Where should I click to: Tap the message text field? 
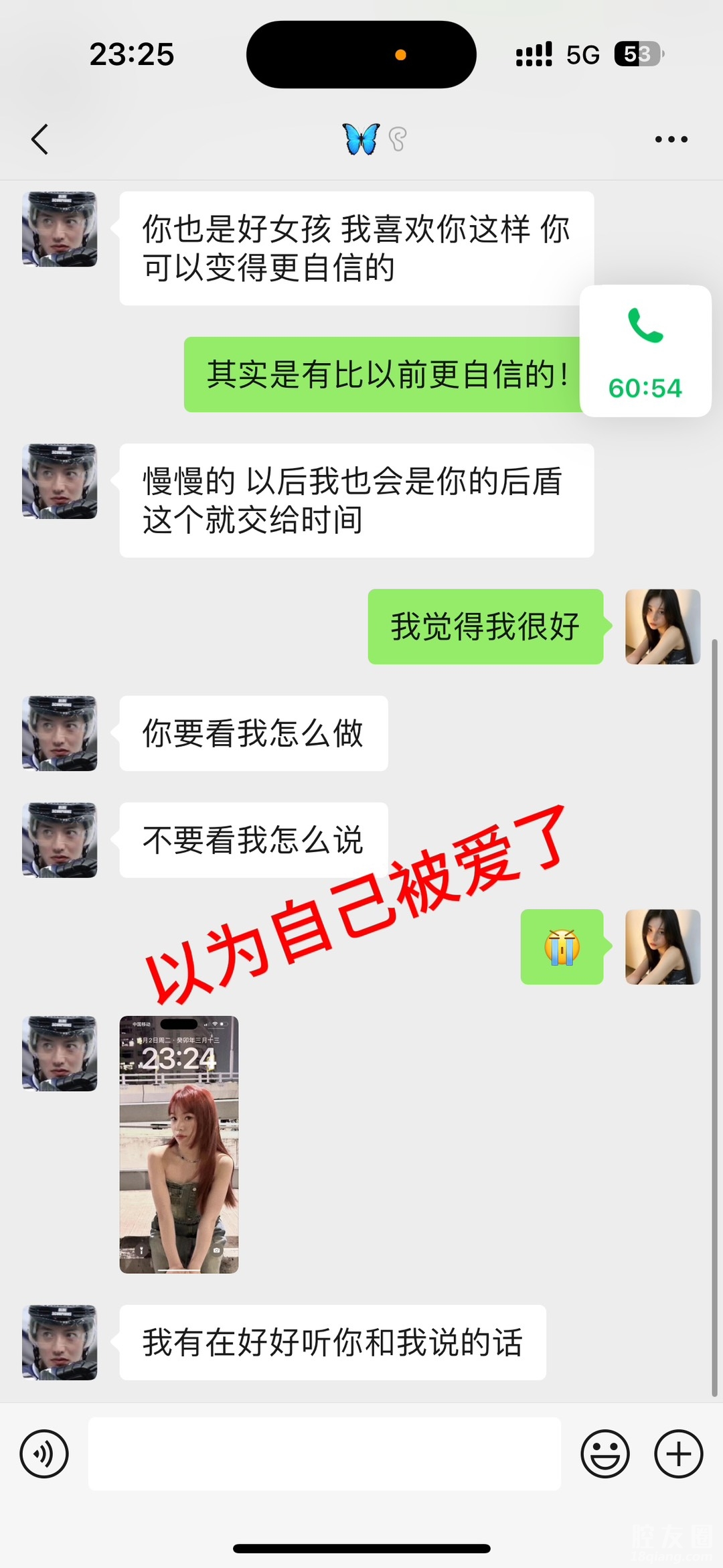pyautogui.click(x=325, y=1453)
